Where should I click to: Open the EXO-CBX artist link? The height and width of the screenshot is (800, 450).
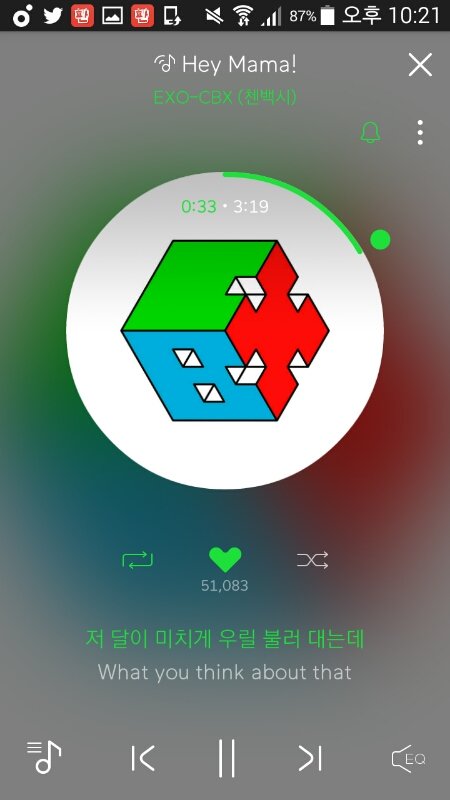225,96
